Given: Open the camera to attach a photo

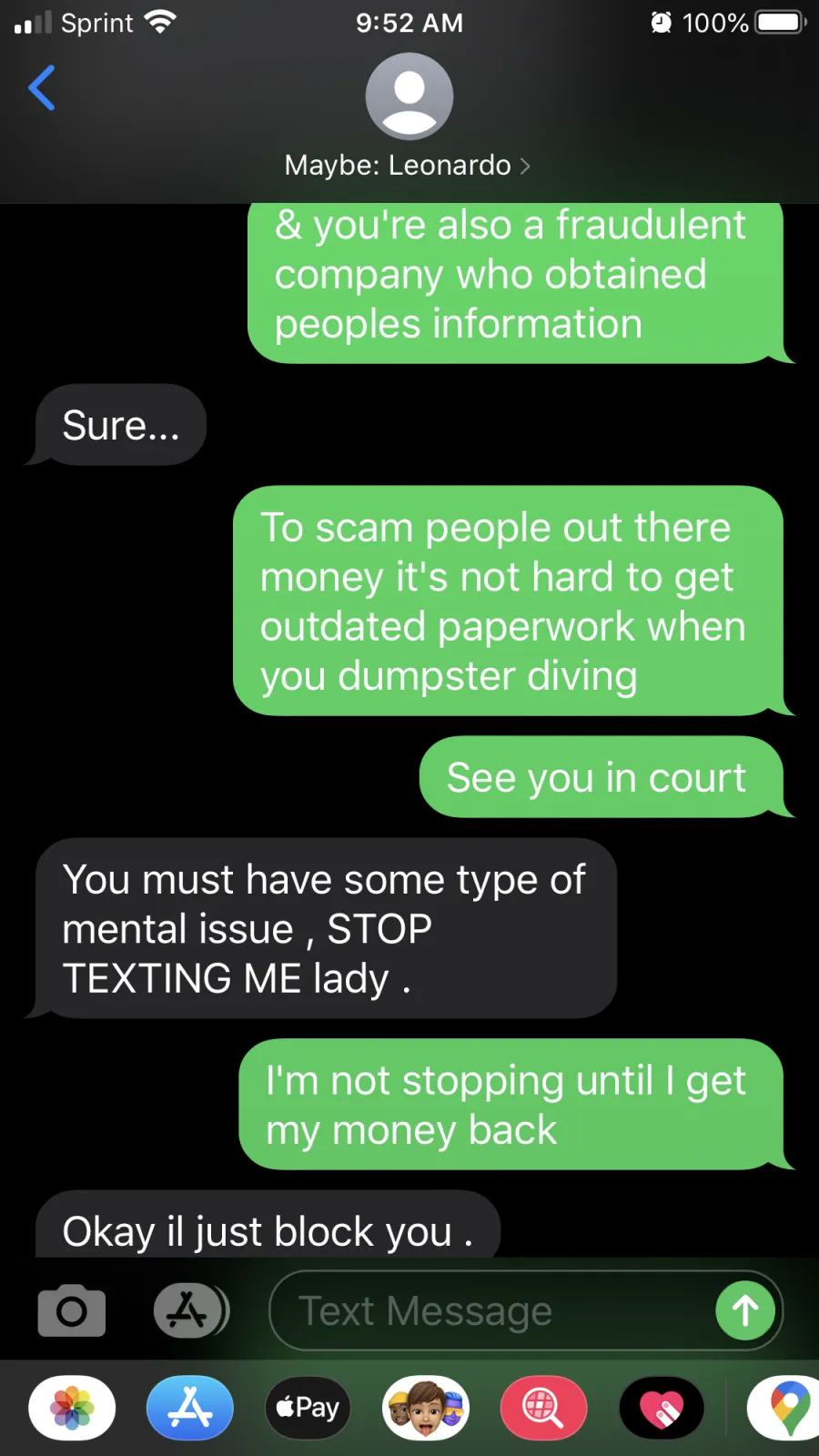Looking at the screenshot, I should click(72, 1310).
